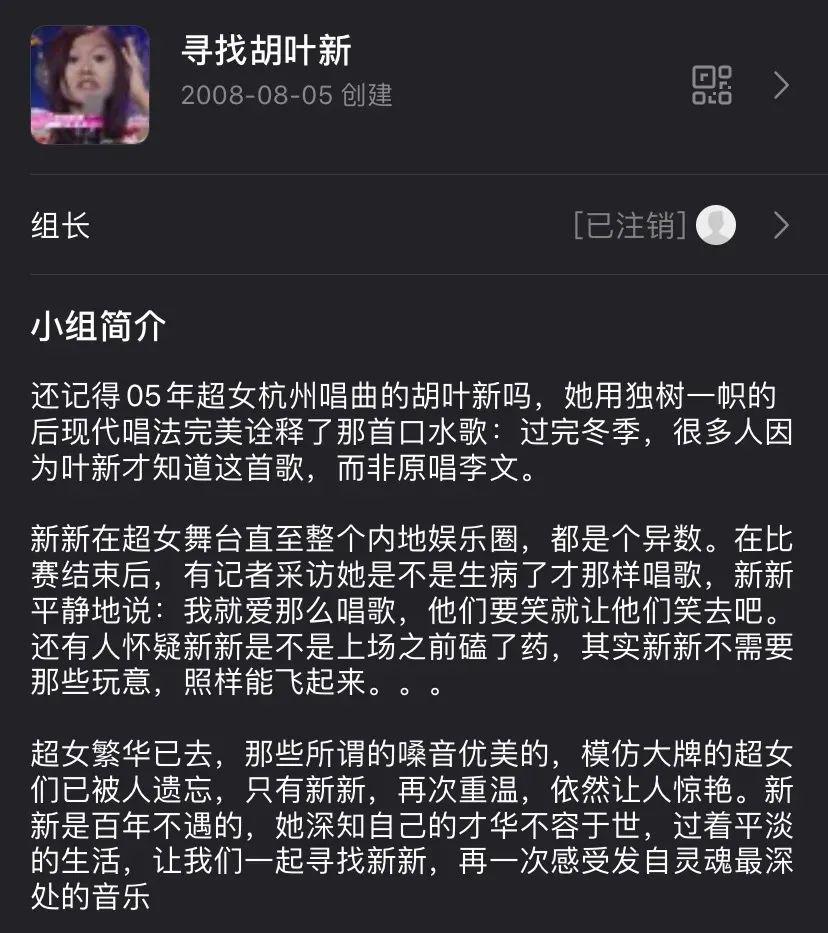
Task: Open the group QR code row
Action: (x=712, y=85)
